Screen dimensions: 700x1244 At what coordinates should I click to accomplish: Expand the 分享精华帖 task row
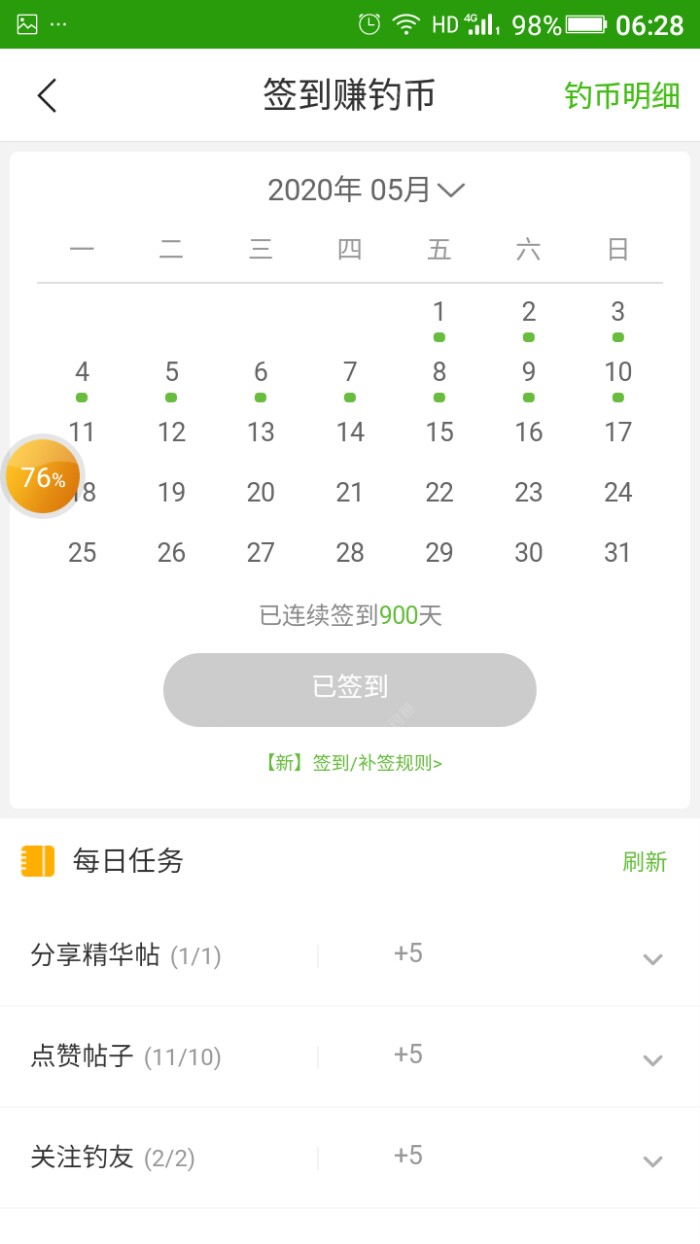tap(652, 958)
